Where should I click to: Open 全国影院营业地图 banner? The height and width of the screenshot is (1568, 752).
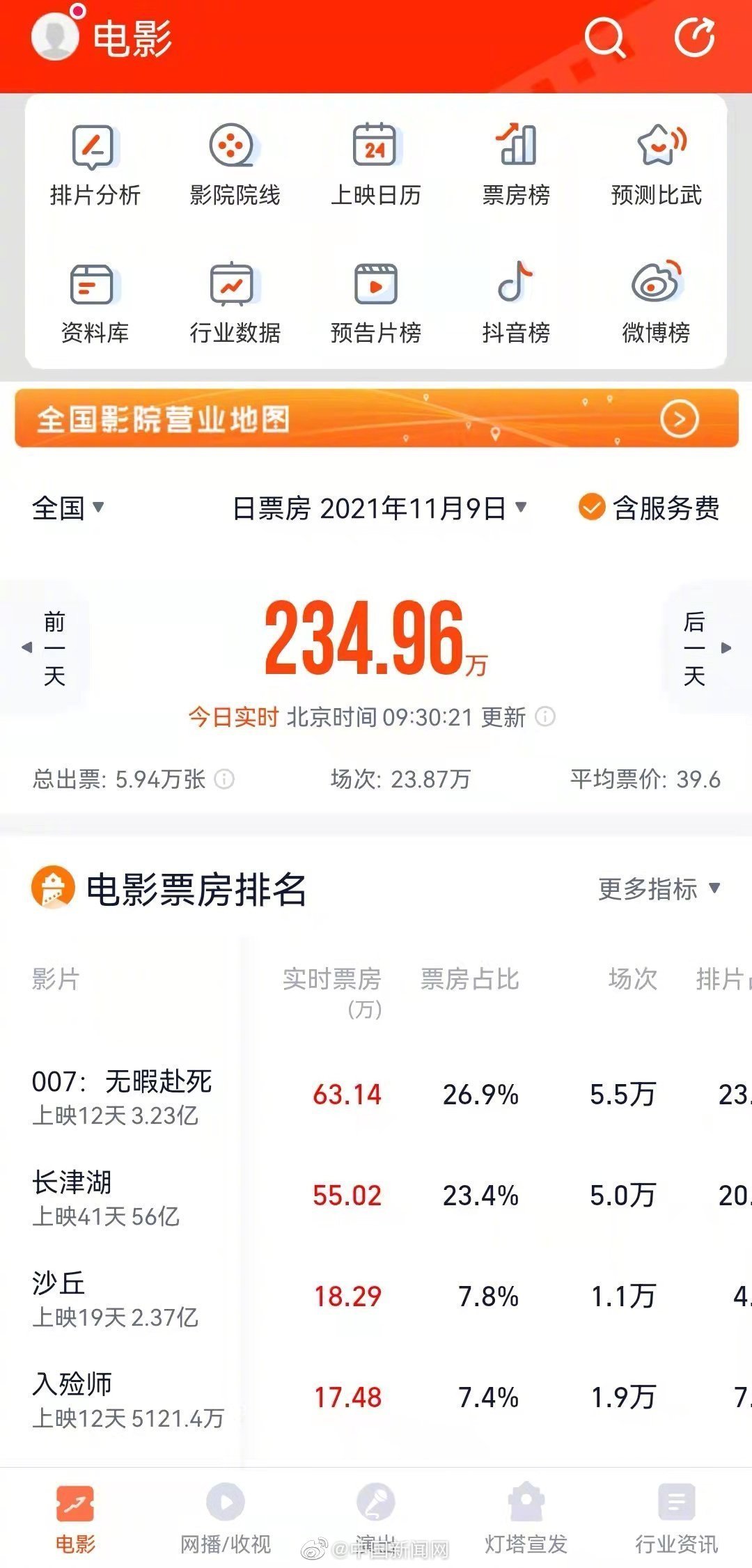[376, 418]
